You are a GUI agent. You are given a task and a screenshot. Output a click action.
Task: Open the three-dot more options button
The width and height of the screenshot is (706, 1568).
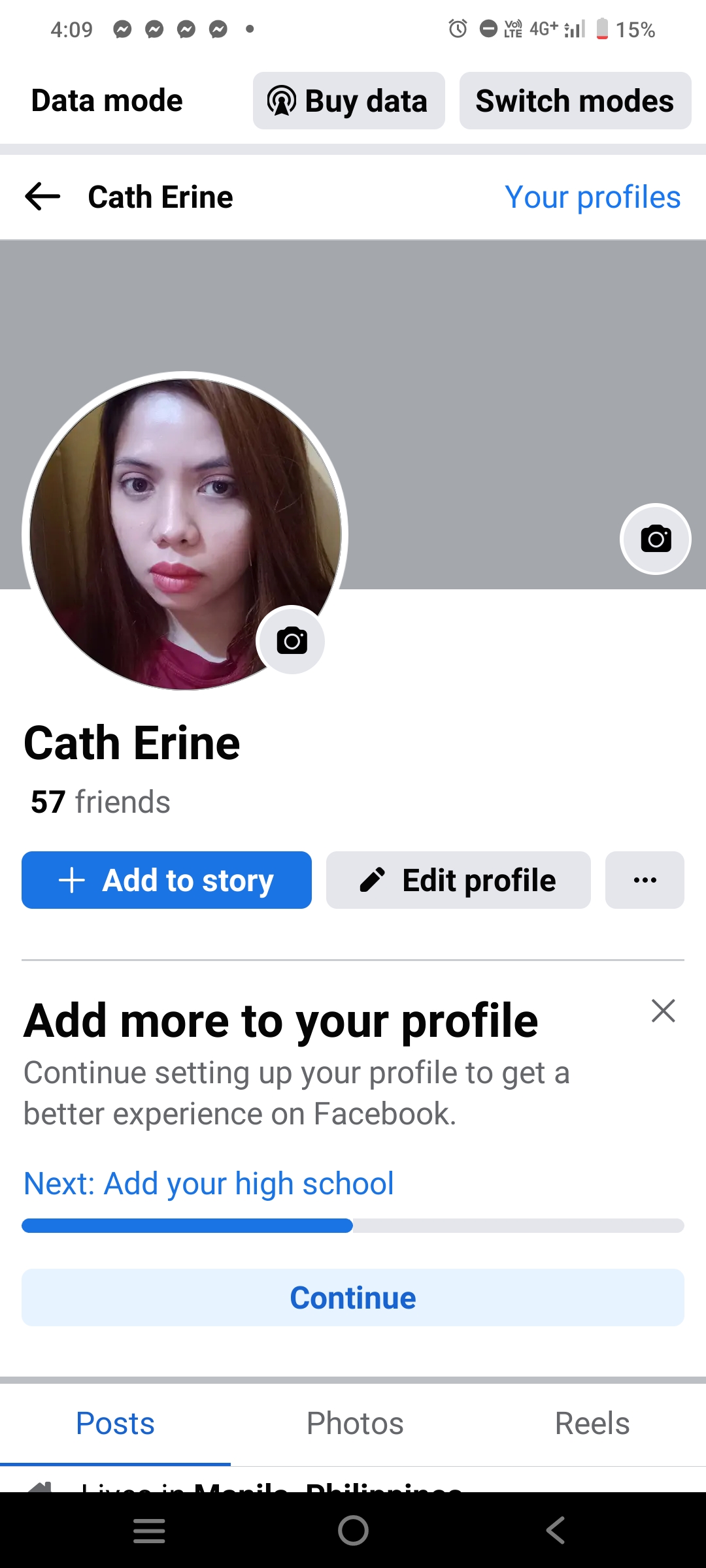click(645, 880)
